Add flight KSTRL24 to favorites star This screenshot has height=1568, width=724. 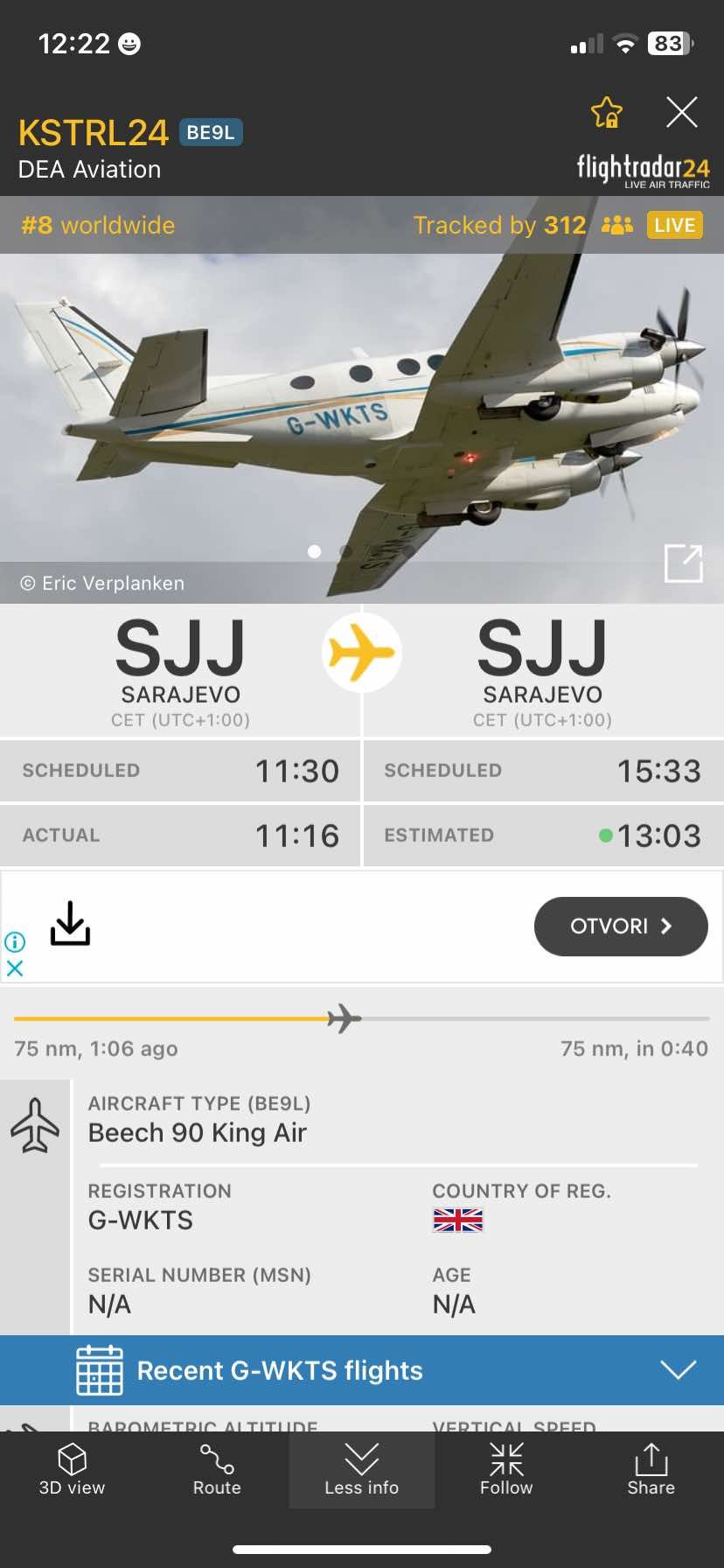pos(607,113)
